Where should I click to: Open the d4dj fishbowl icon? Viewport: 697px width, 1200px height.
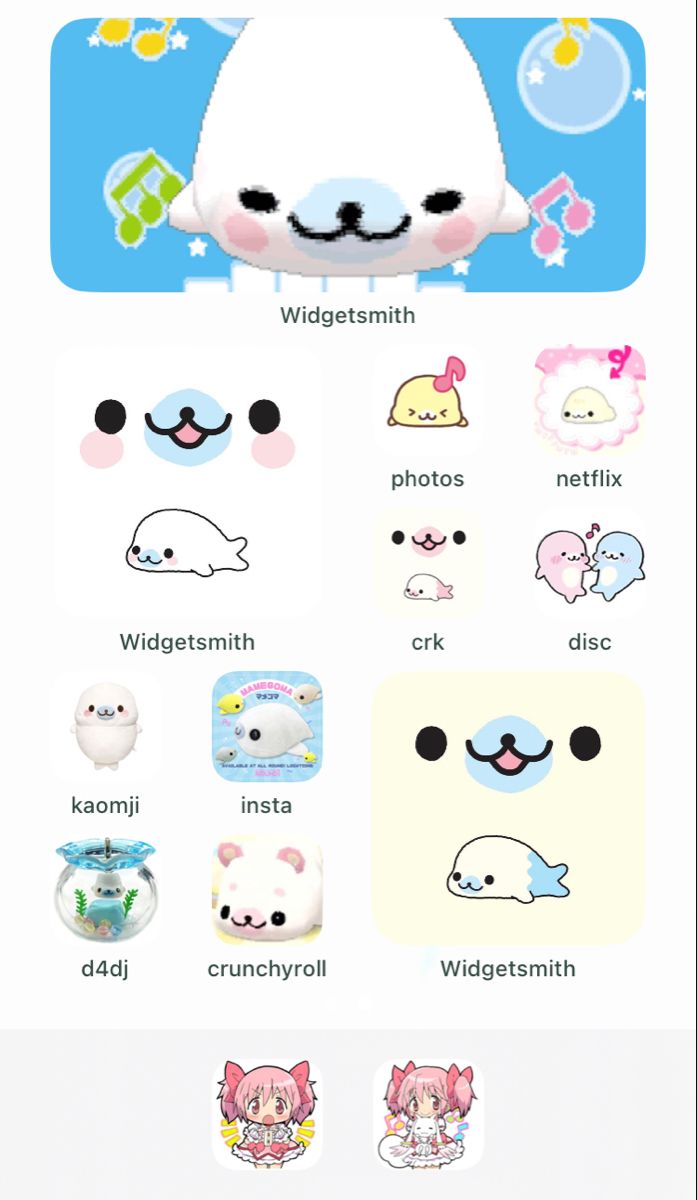click(x=105, y=890)
